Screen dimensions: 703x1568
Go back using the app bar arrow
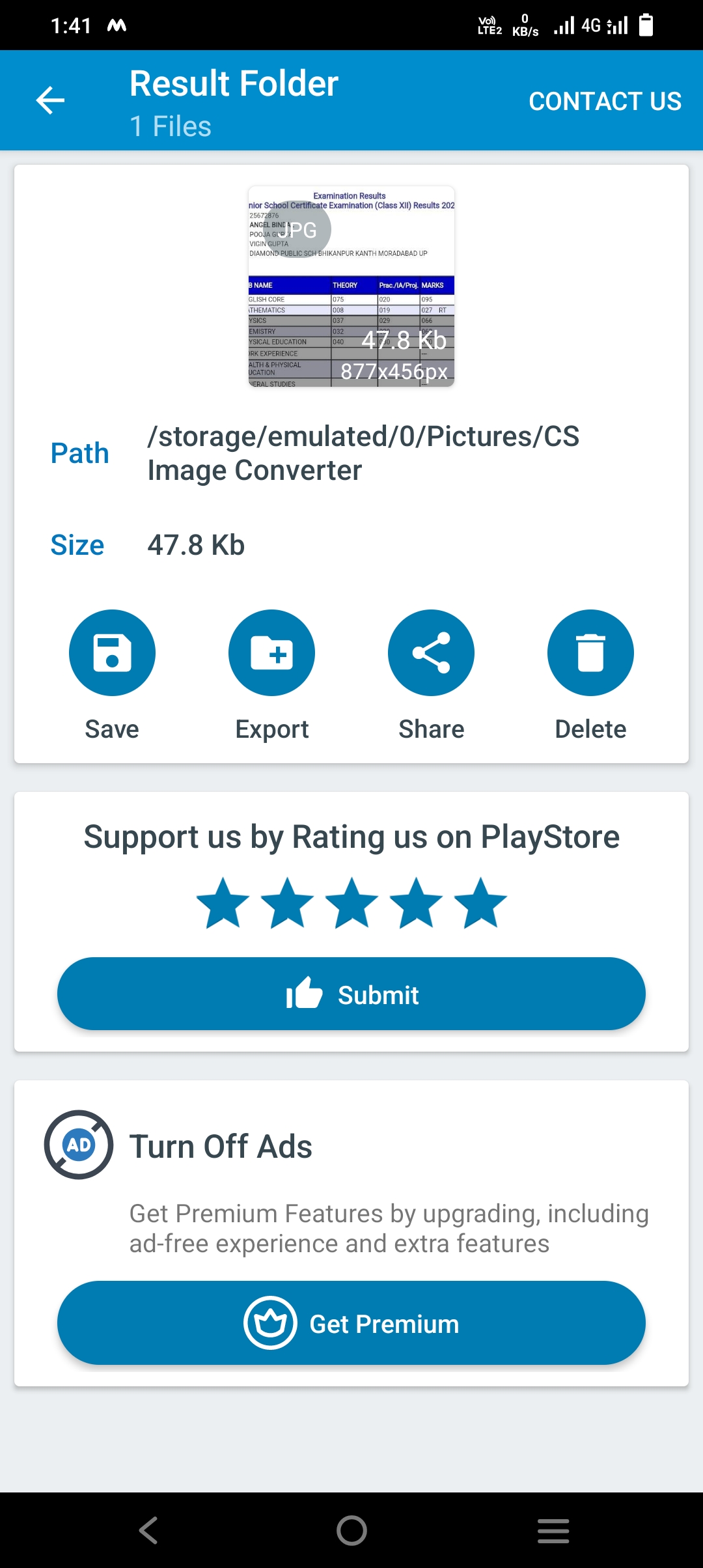[50, 100]
